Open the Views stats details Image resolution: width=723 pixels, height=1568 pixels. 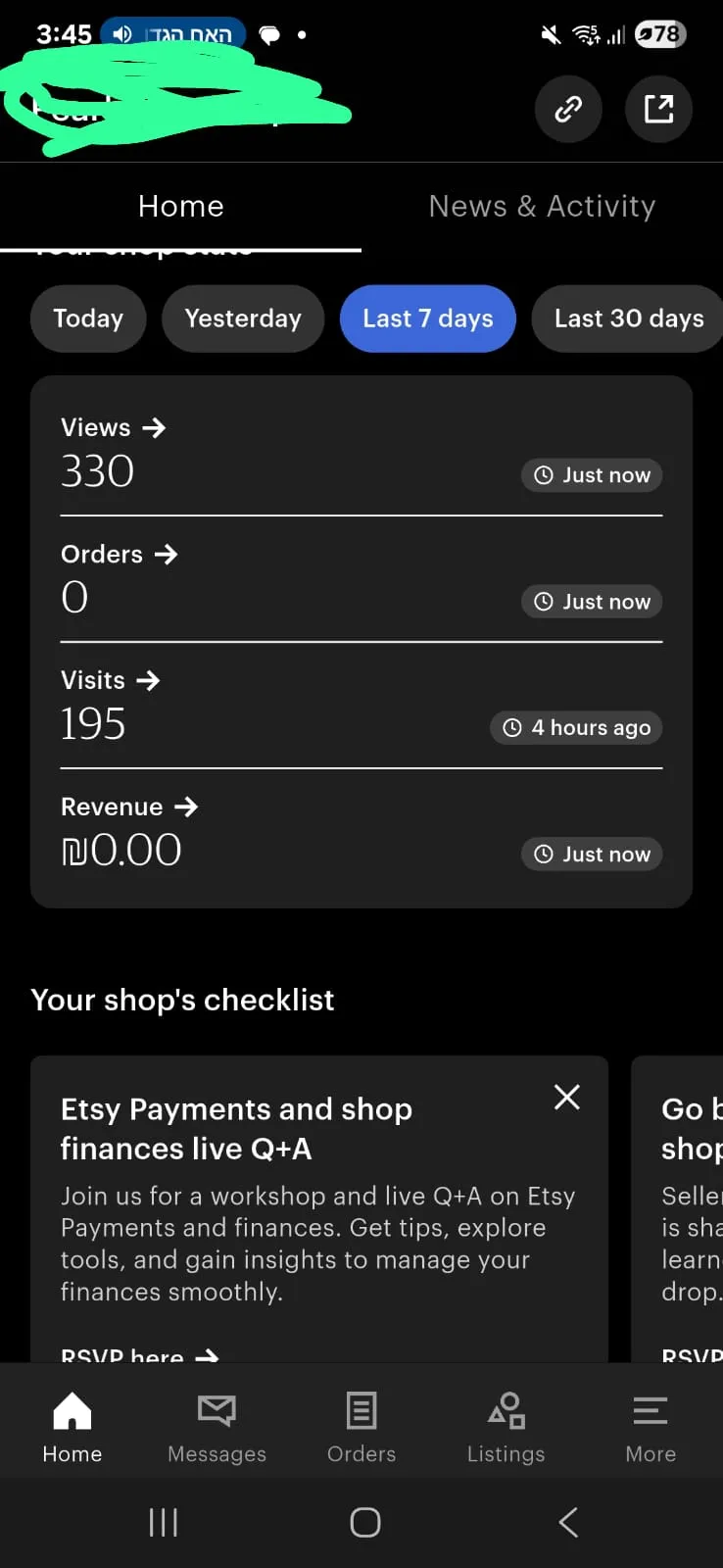pyautogui.click(x=113, y=428)
